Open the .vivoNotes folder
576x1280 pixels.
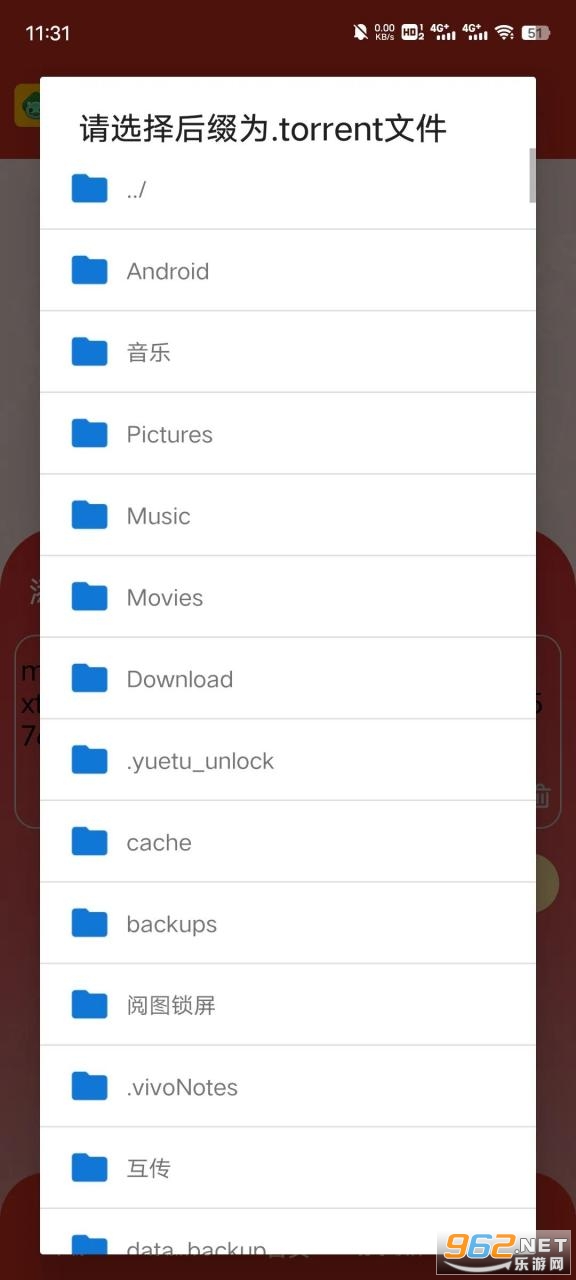tap(288, 1086)
